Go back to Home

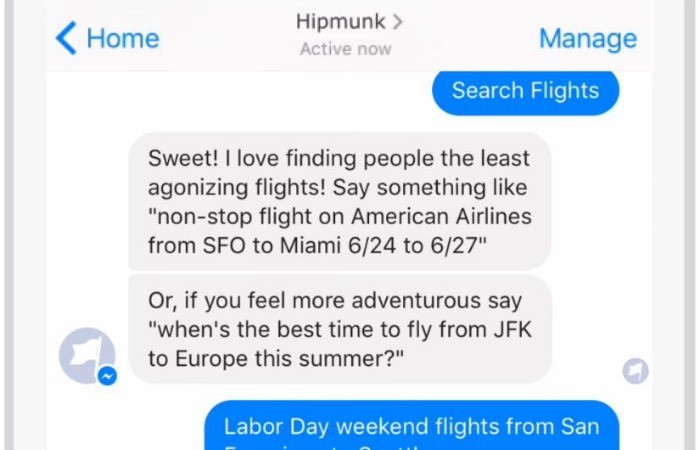(107, 39)
